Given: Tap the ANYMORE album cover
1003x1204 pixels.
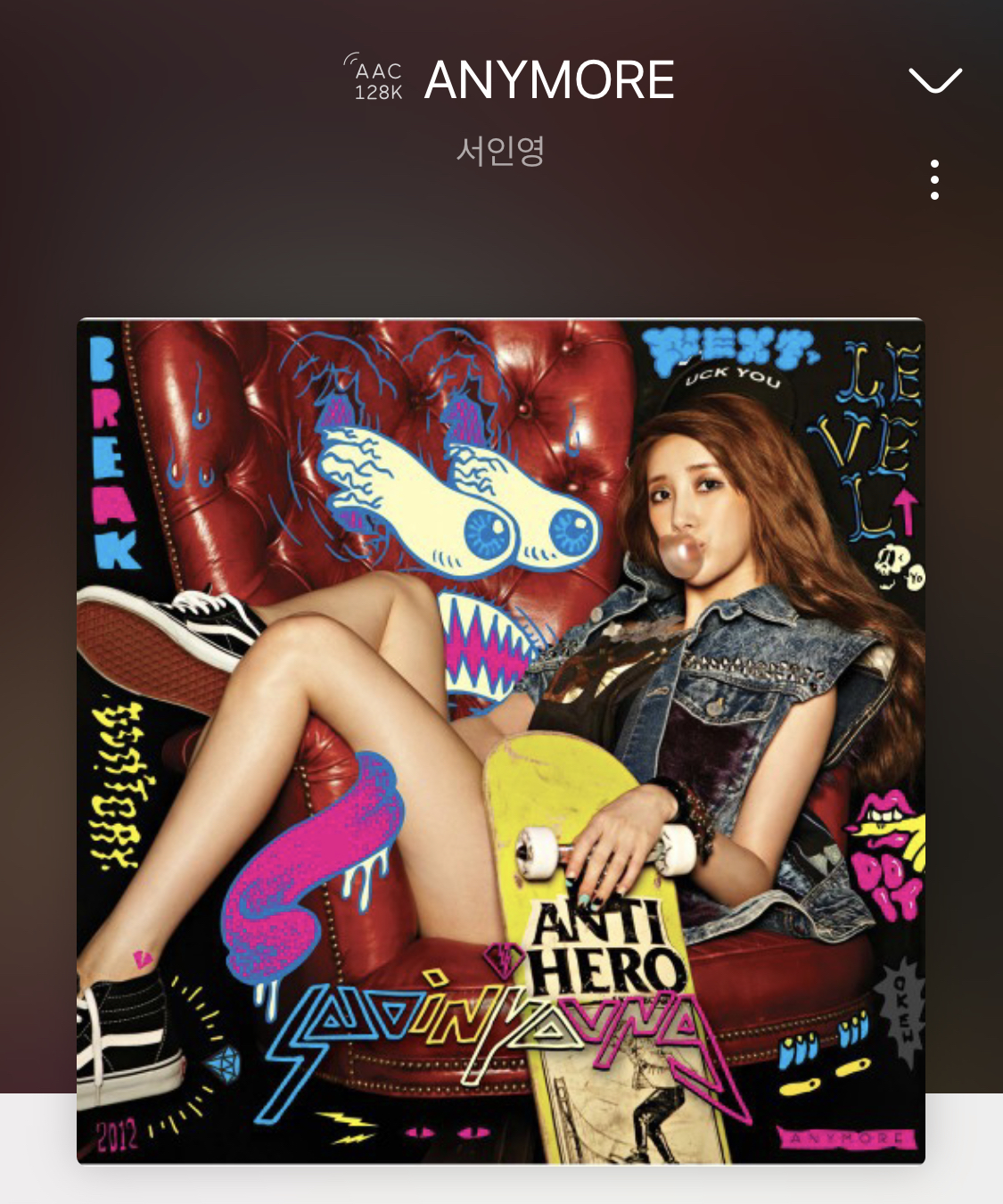Looking at the screenshot, I should [500, 740].
